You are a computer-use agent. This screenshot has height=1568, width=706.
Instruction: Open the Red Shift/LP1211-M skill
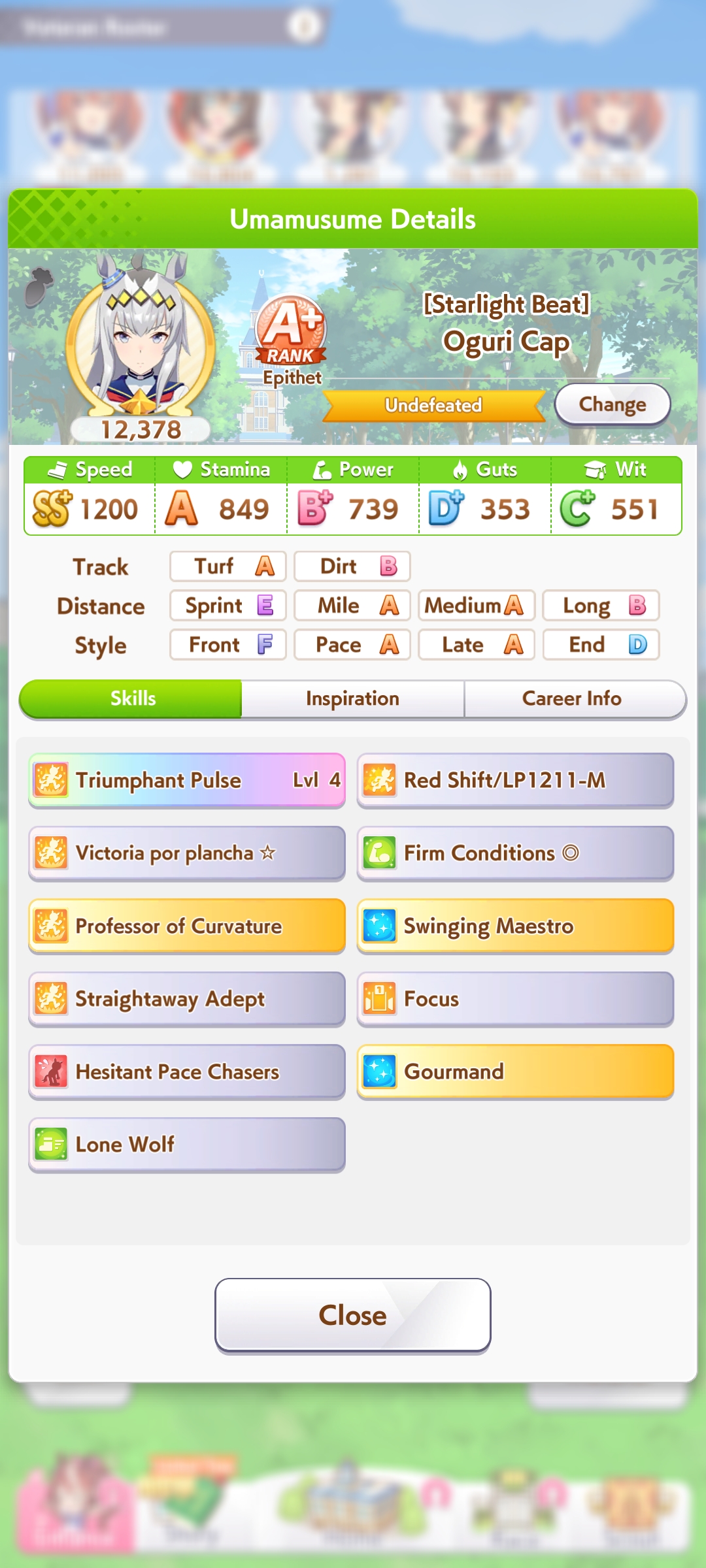coord(515,780)
